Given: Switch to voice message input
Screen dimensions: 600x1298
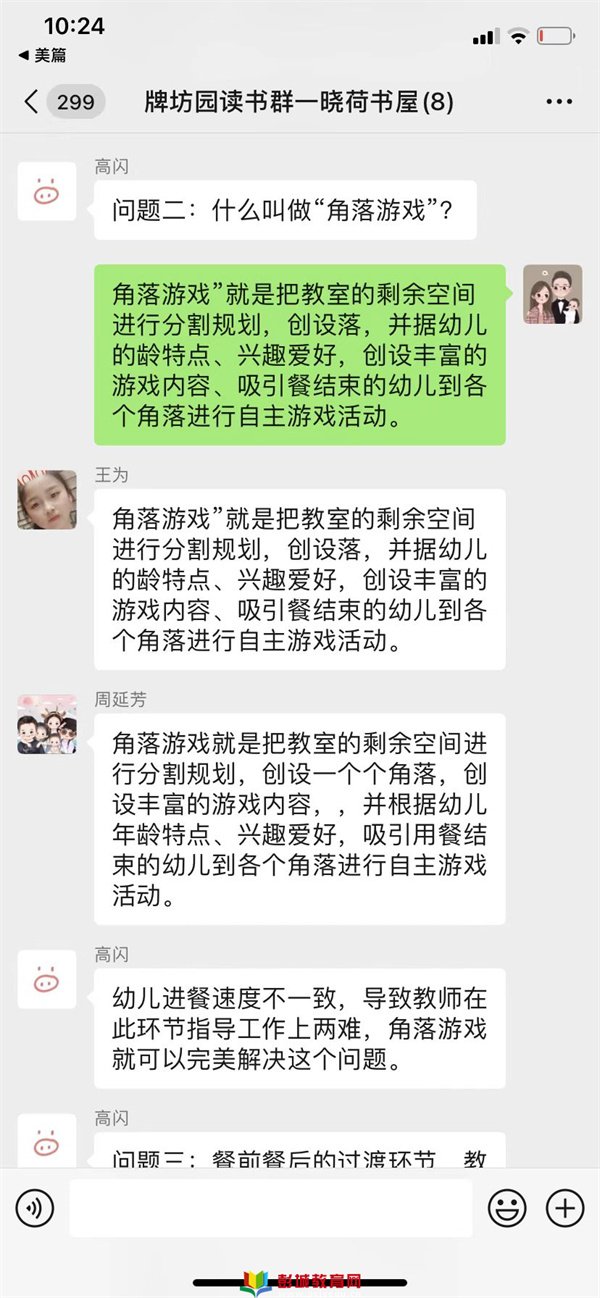Looking at the screenshot, I should coord(34,1208).
